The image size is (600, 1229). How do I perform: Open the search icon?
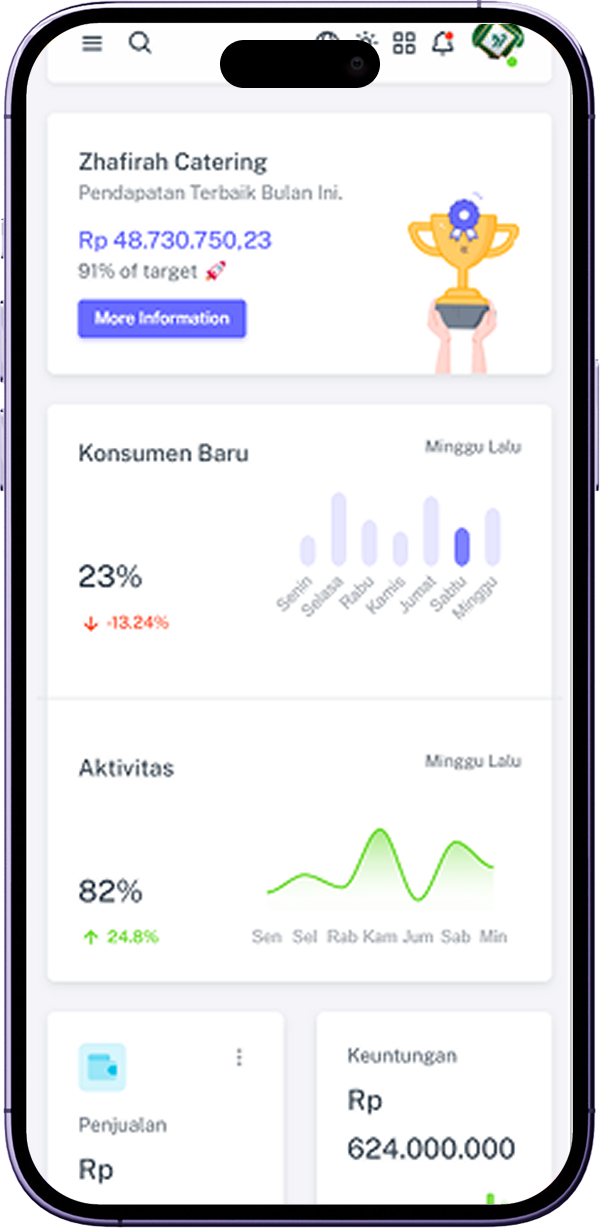coord(140,43)
